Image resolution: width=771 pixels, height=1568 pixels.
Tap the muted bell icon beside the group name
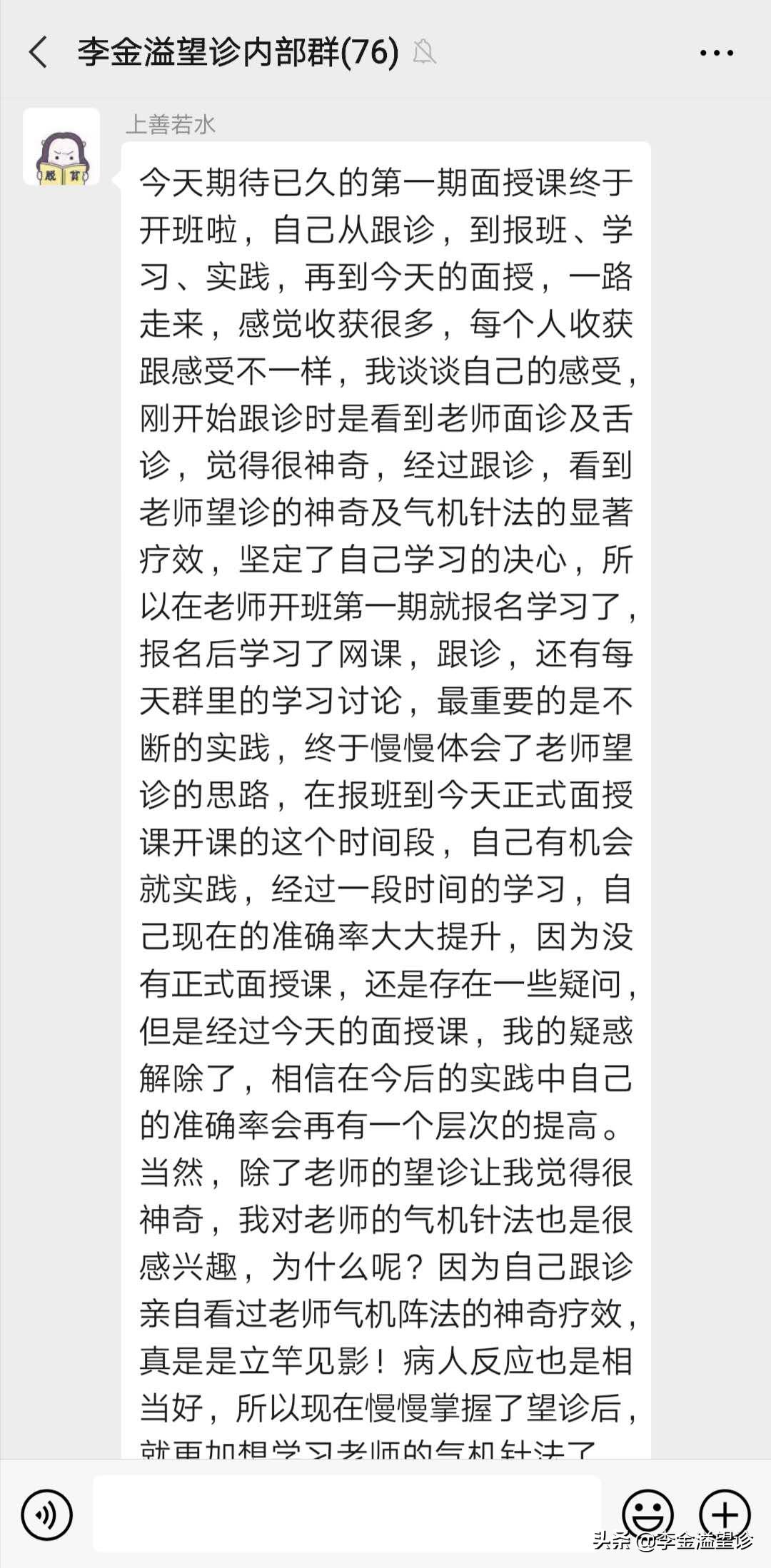[x=424, y=51]
